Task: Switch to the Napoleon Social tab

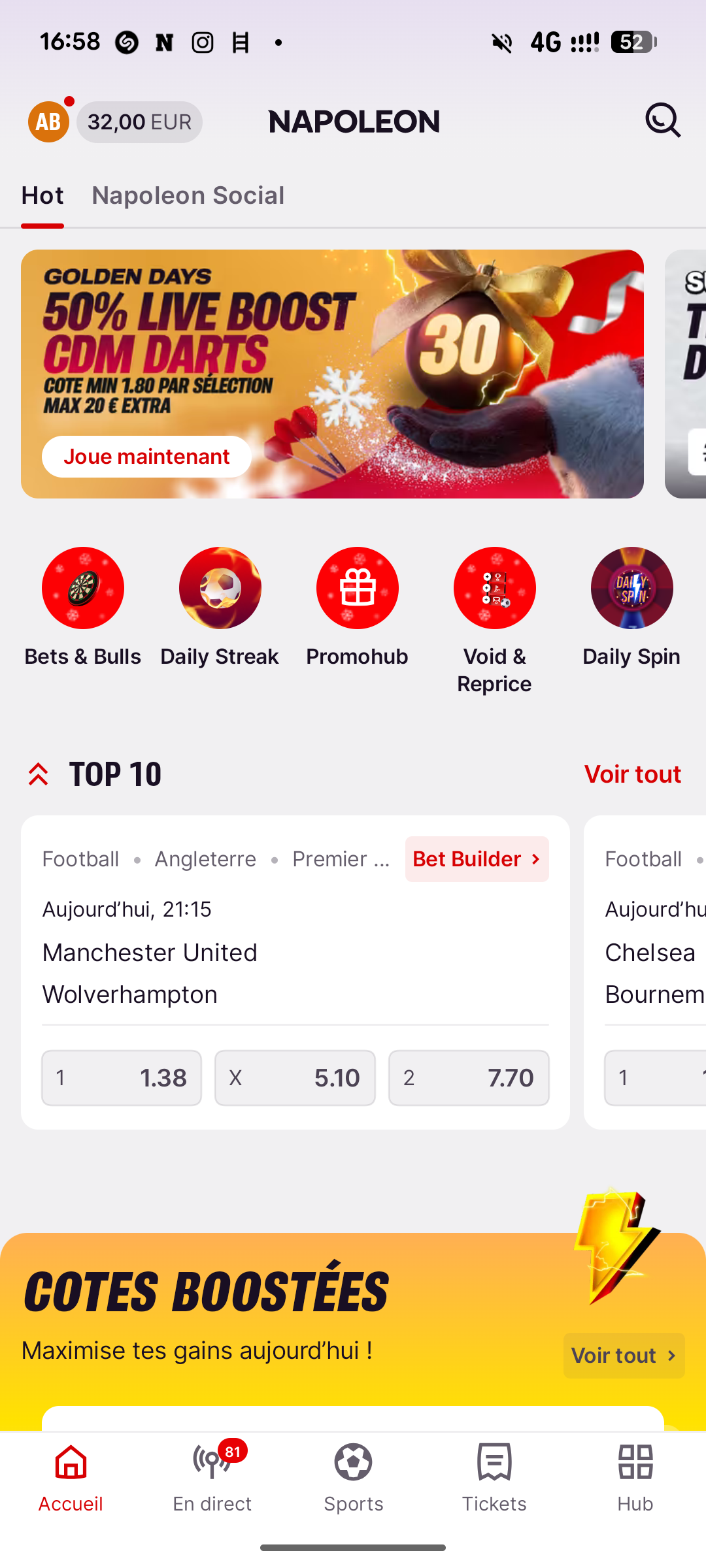Action: [x=188, y=195]
